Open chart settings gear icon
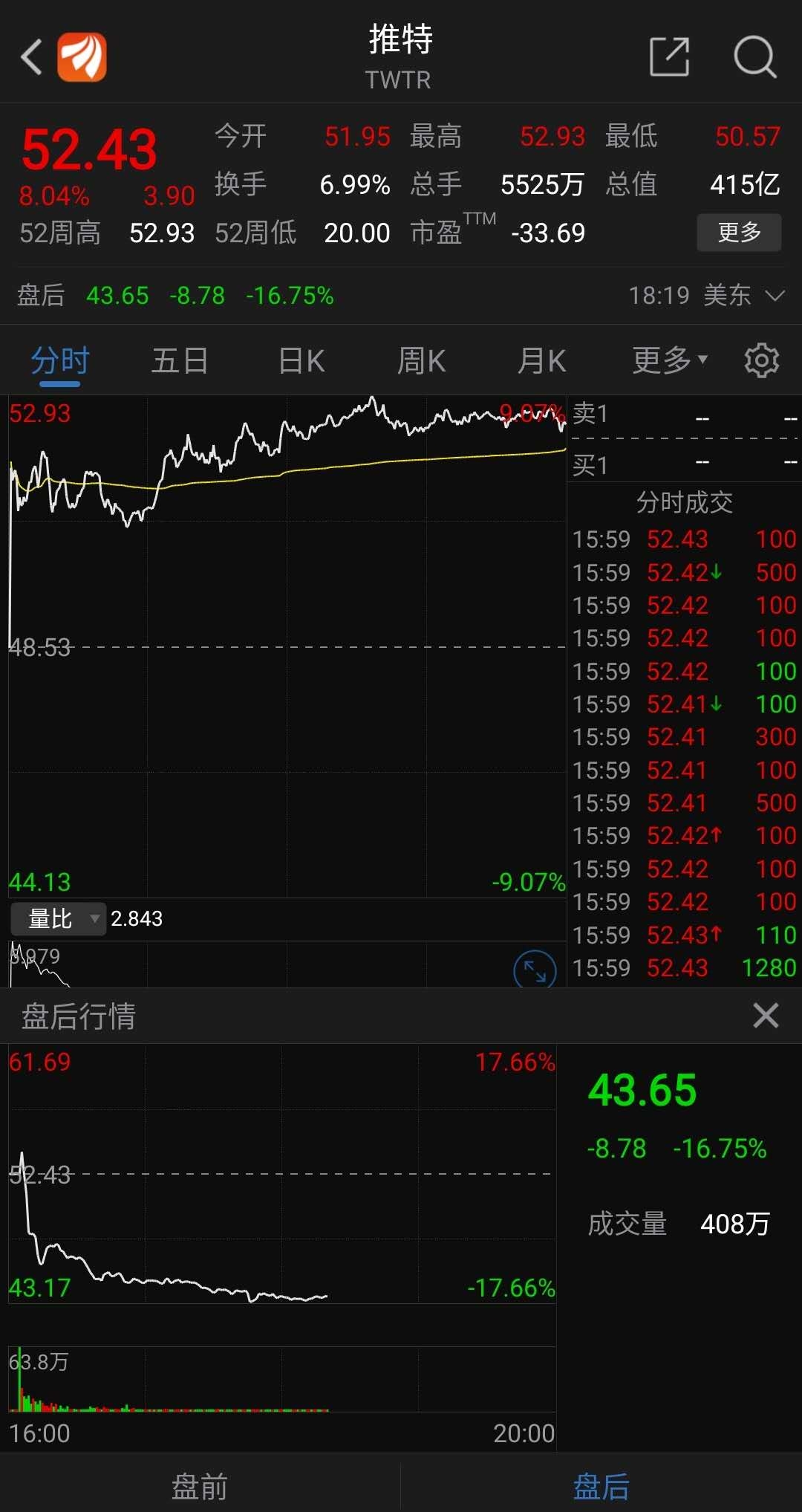The image size is (802, 1512). coord(762,361)
